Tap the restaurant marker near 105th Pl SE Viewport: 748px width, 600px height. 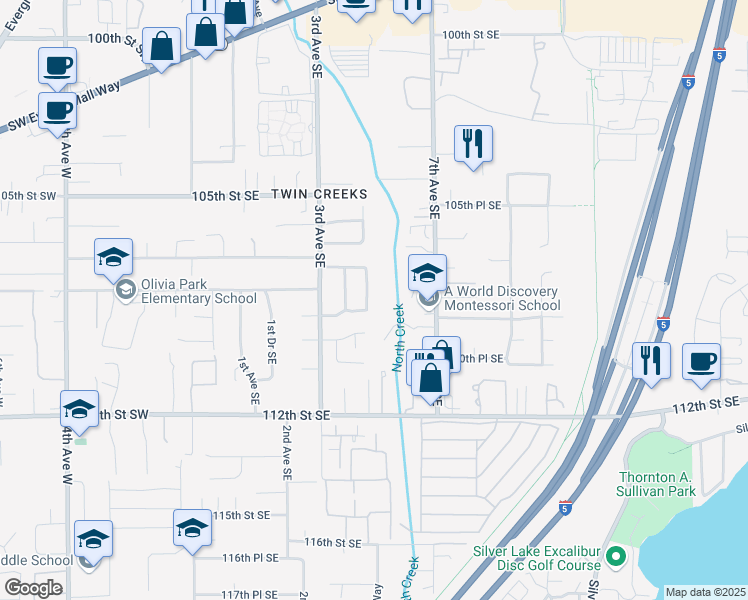[x=473, y=145]
